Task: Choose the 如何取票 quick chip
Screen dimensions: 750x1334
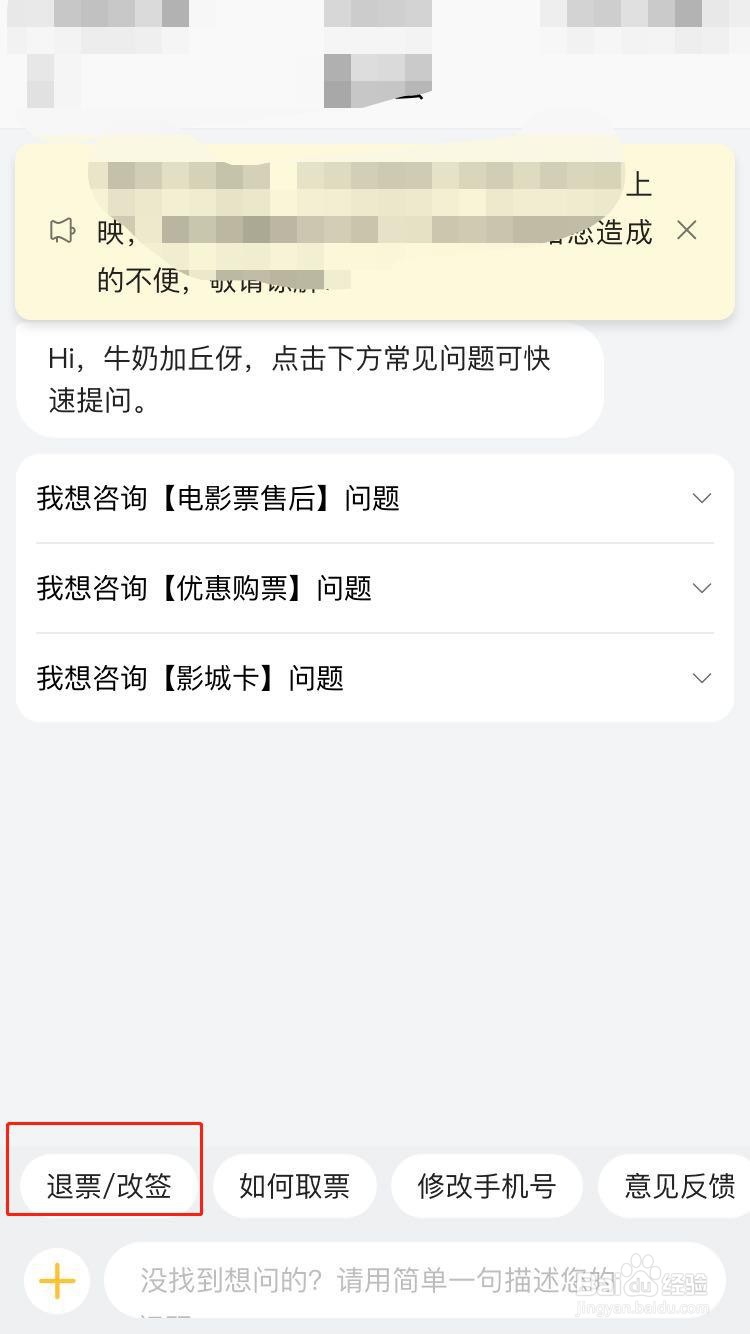Action: click(x=294, y=1186)
